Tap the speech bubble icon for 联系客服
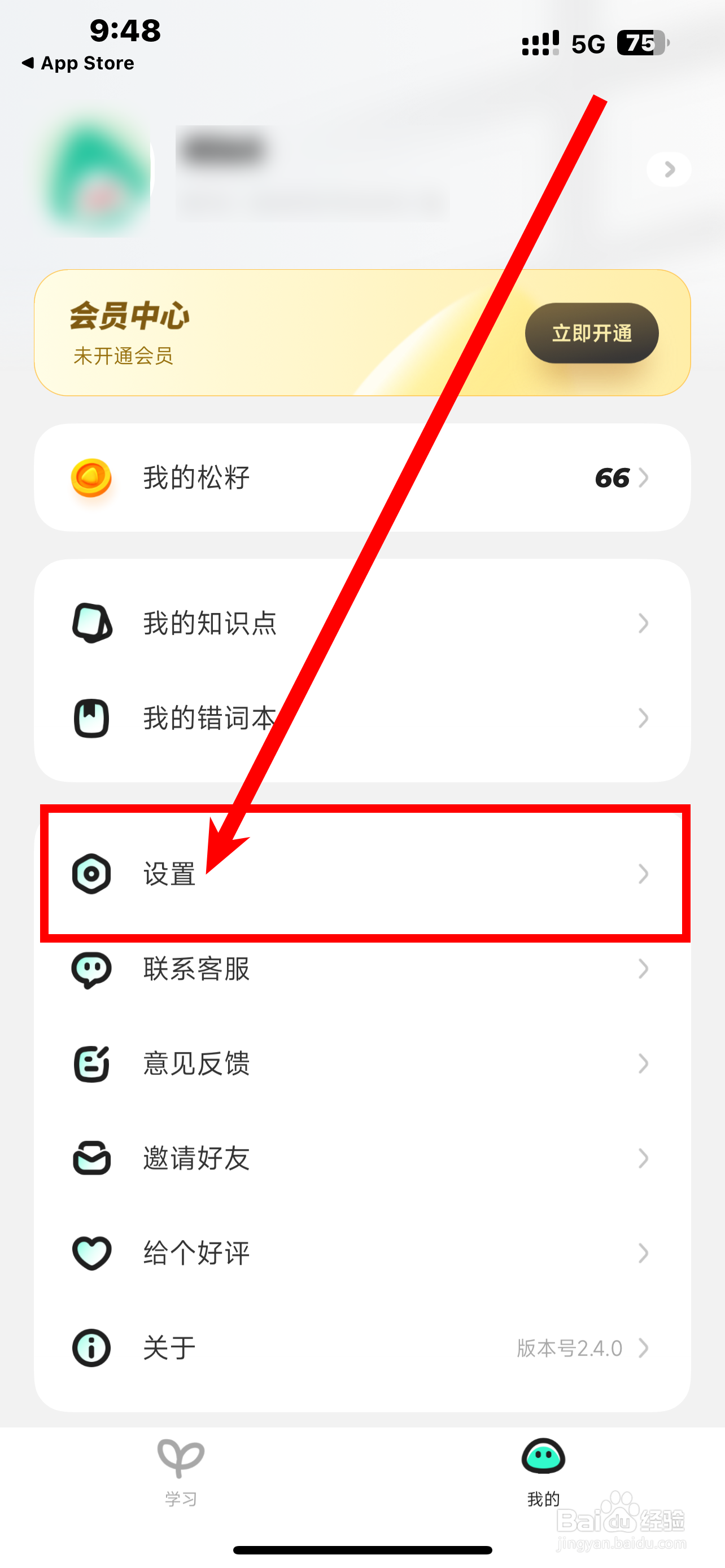Screen dimensions: 725x1568 tap(91, 970)
